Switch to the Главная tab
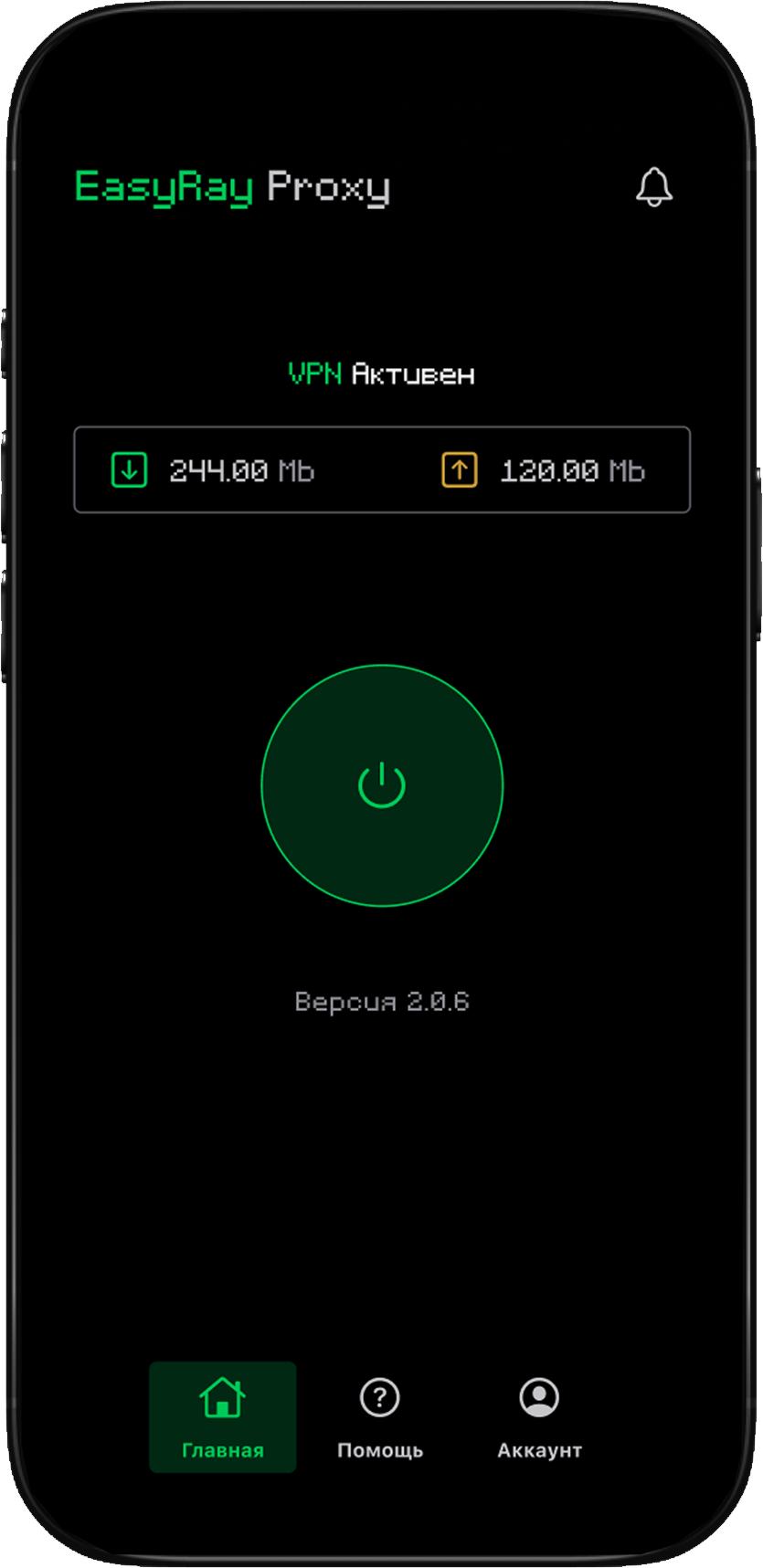This screenshot has height=1568, width=763. pyautogui.click(x=223, y=1416)
